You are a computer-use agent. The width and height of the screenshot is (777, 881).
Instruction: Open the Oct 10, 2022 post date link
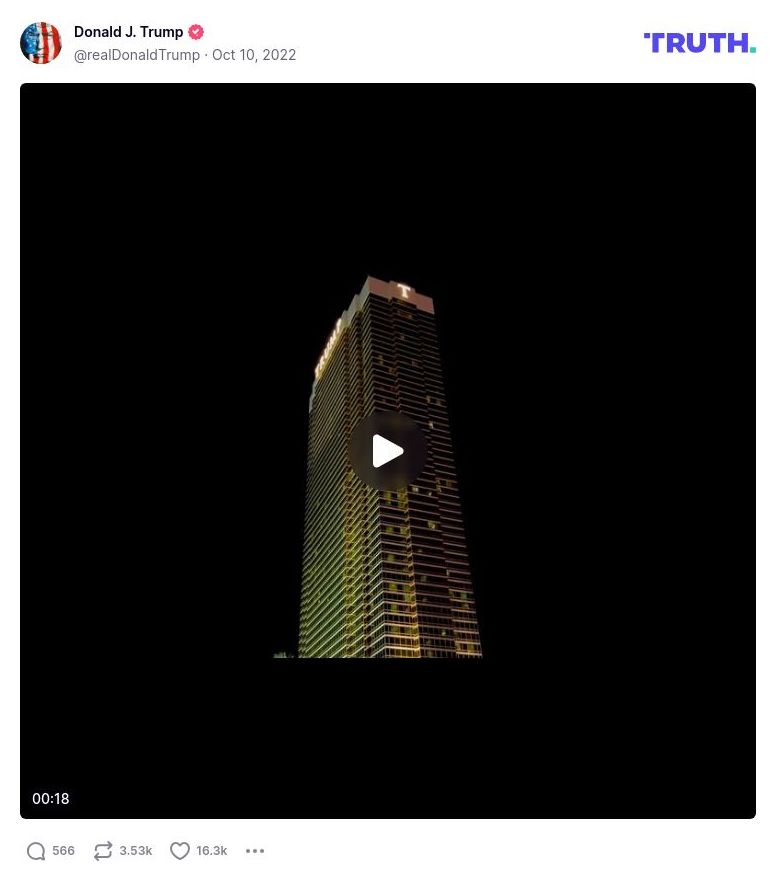(254, 55)
